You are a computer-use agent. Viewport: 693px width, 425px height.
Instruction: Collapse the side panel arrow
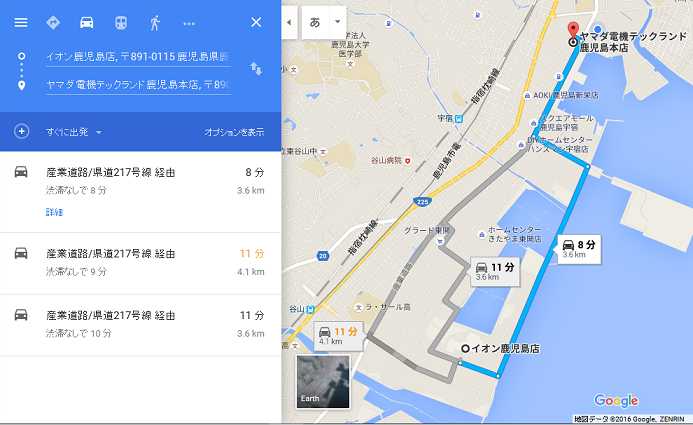coord(289,22)
